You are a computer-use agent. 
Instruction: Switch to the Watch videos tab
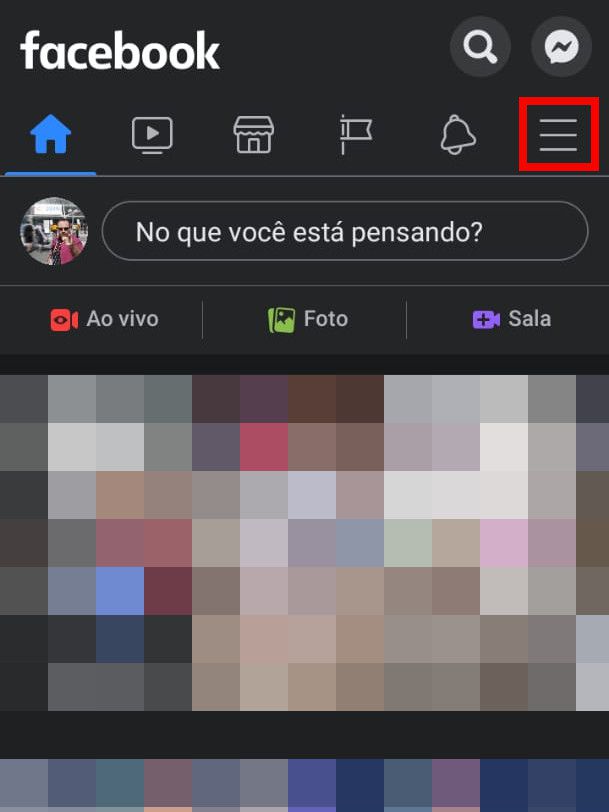(x=152, y=134)
